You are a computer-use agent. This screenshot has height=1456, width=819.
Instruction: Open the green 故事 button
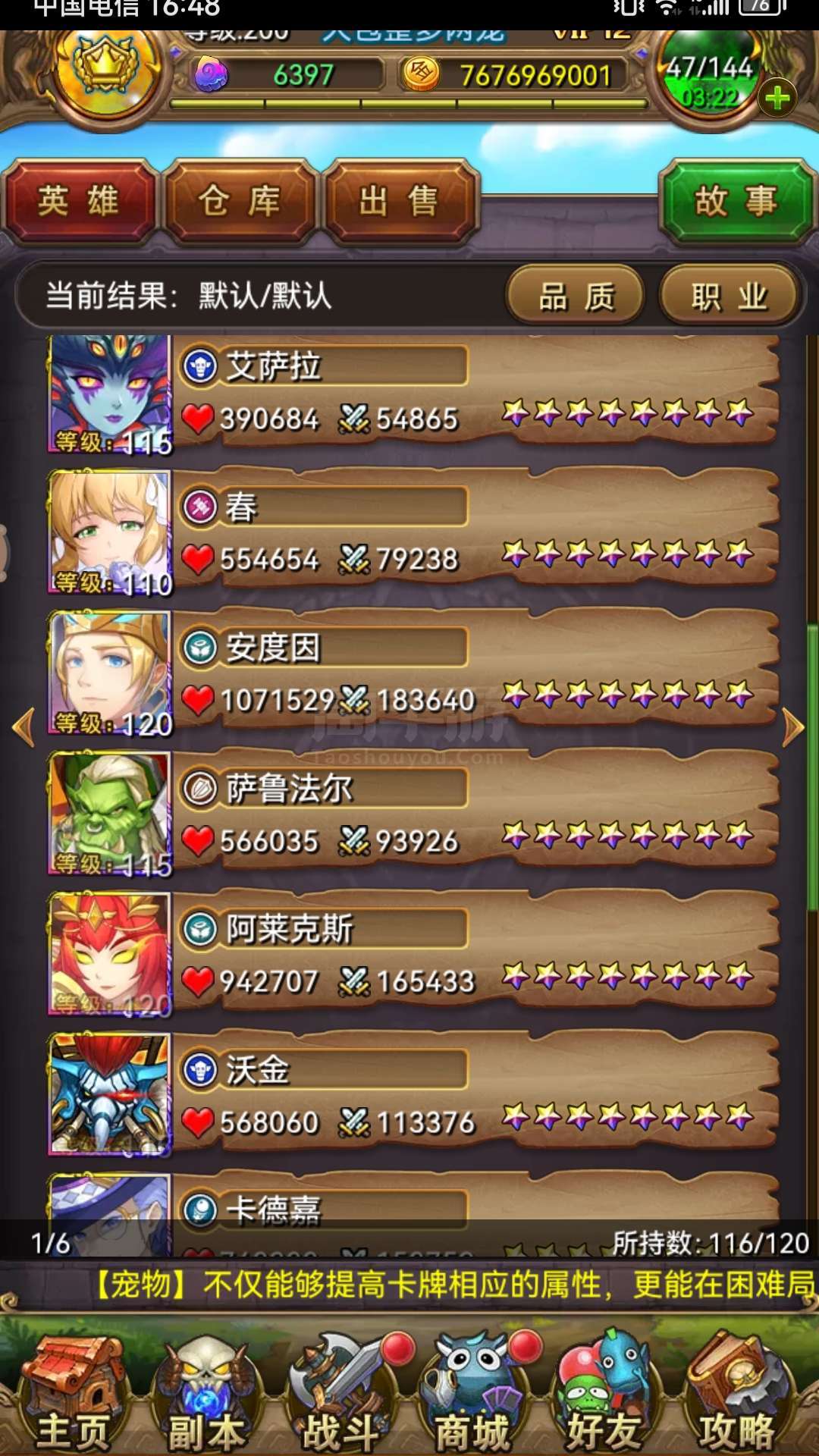(x=736, y=202)
